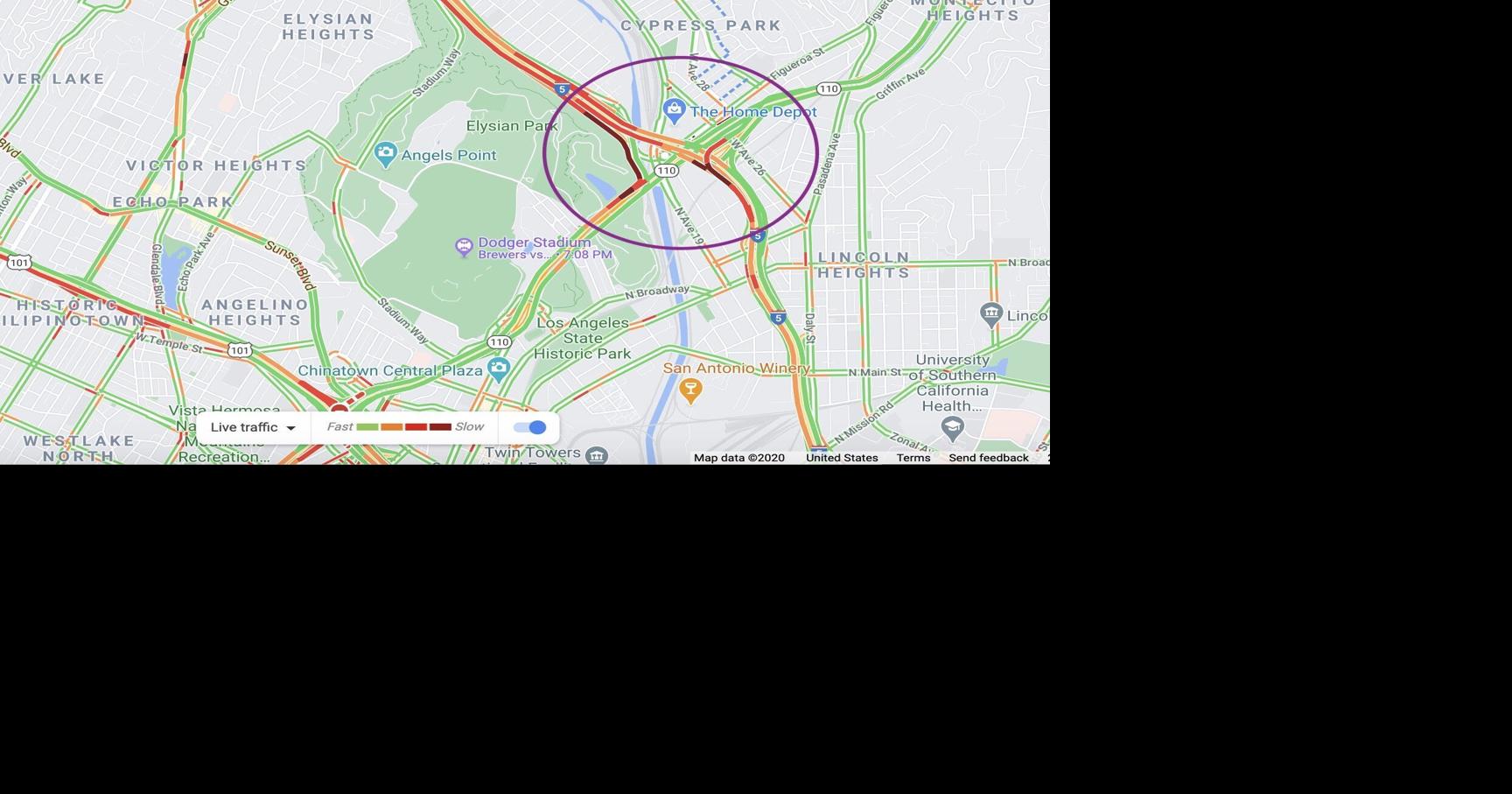
Task: Open the Terms link
Action: pos(913,458)
